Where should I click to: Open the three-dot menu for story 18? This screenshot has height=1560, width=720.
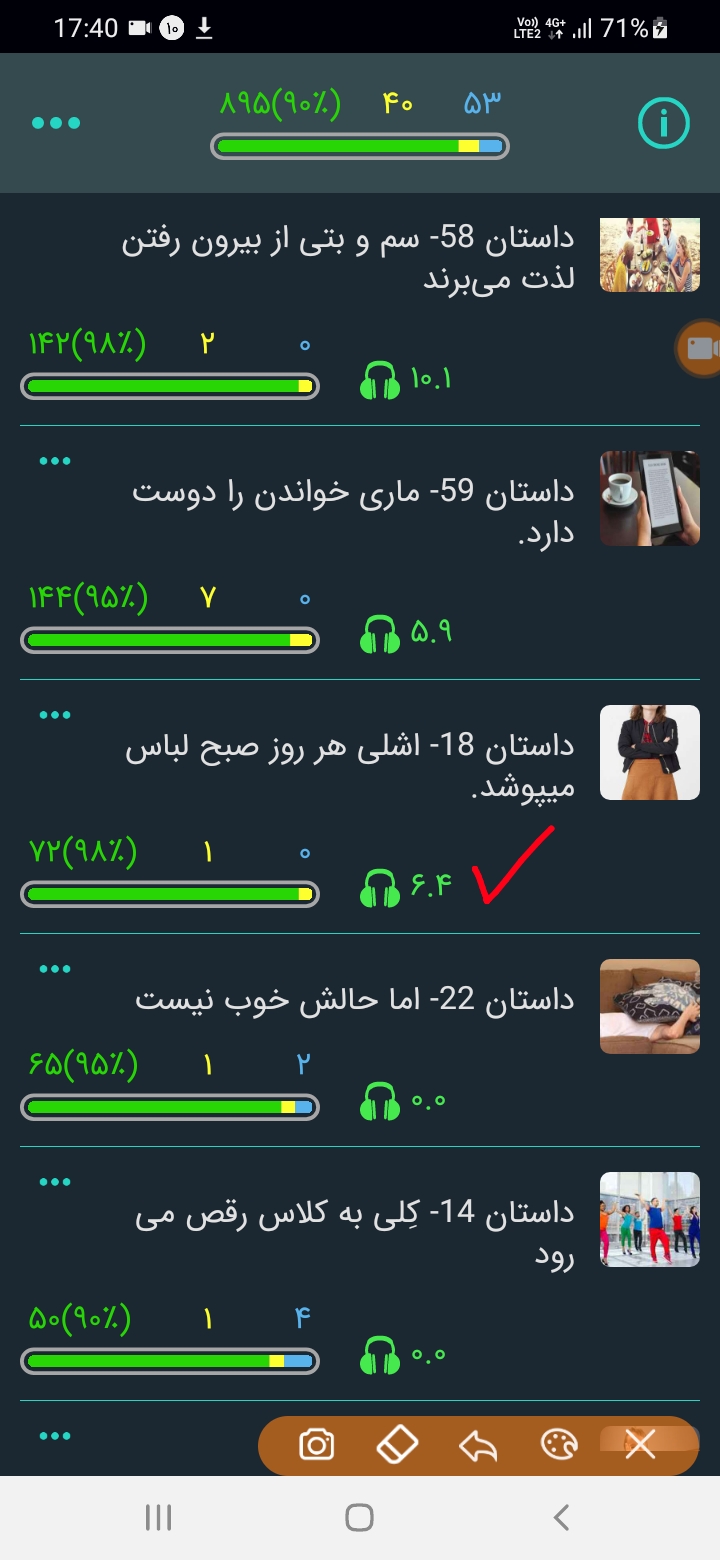point(55,715)
